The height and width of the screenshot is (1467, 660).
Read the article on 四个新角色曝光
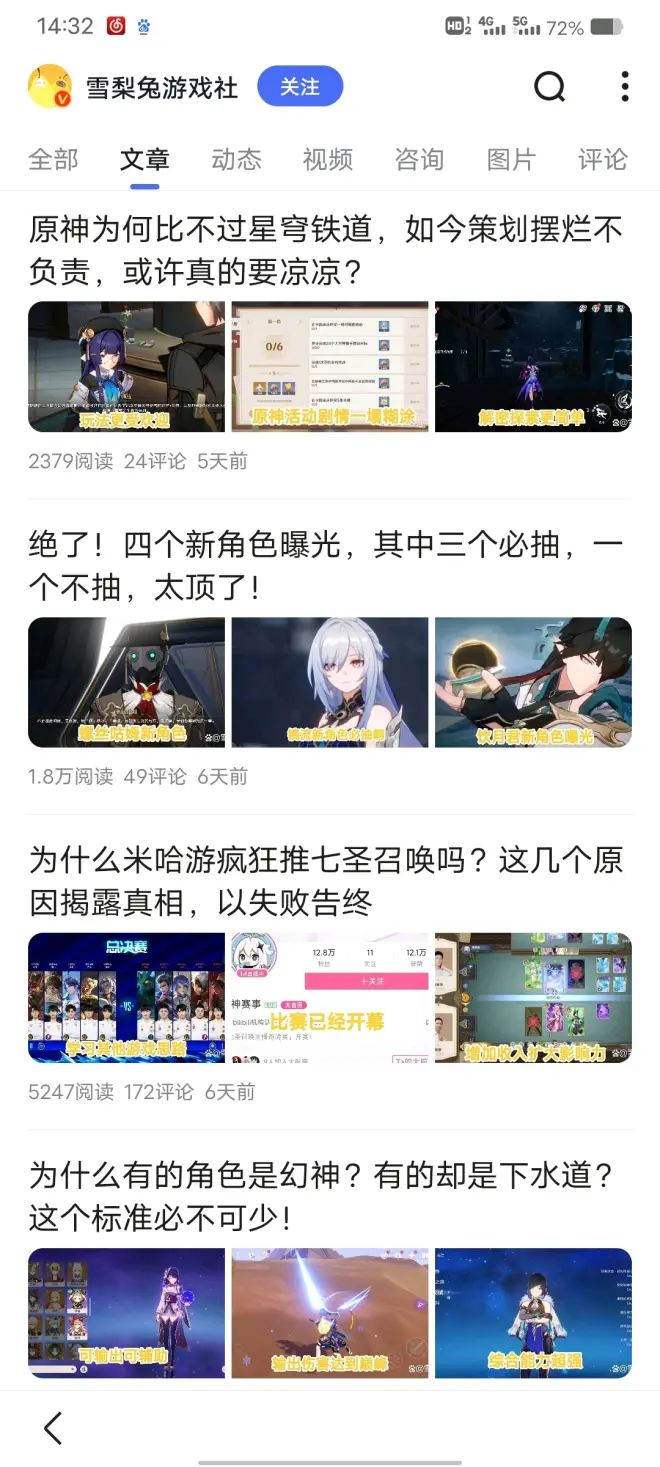pyautogui.click(x=326, y=565)
